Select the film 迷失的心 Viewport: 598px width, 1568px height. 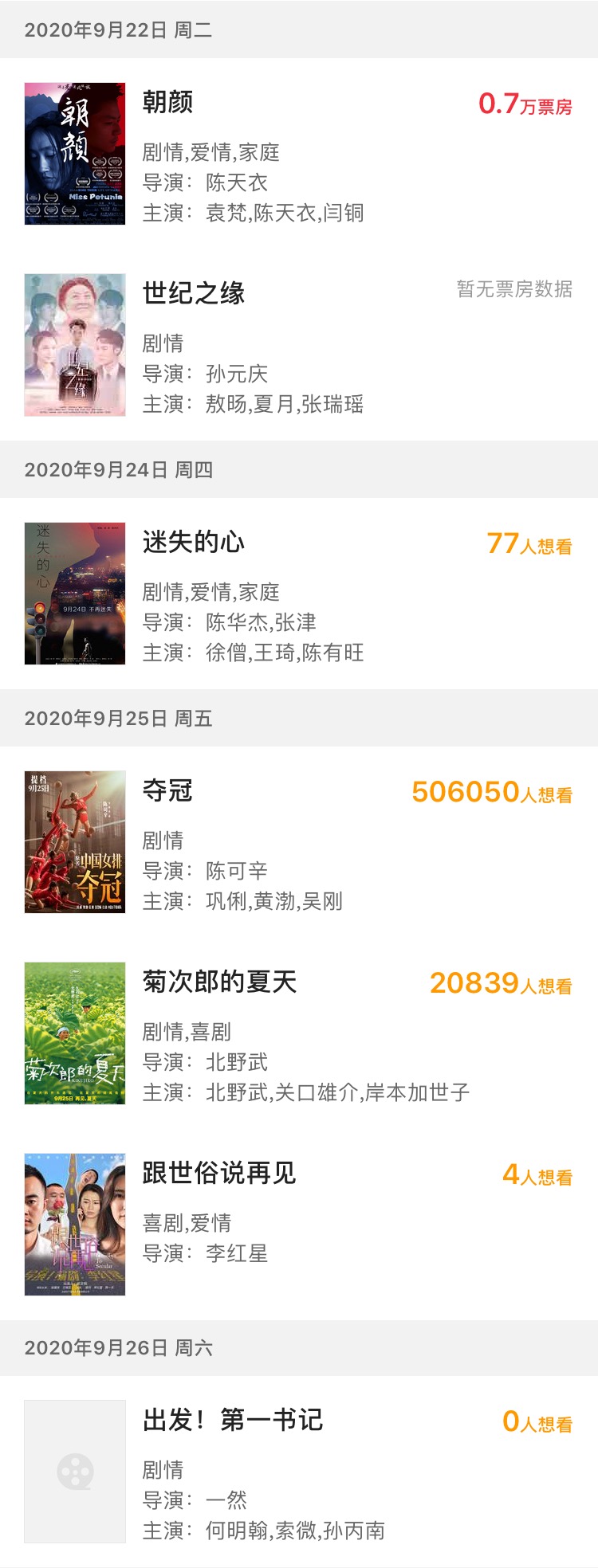[x=193, y=543]
